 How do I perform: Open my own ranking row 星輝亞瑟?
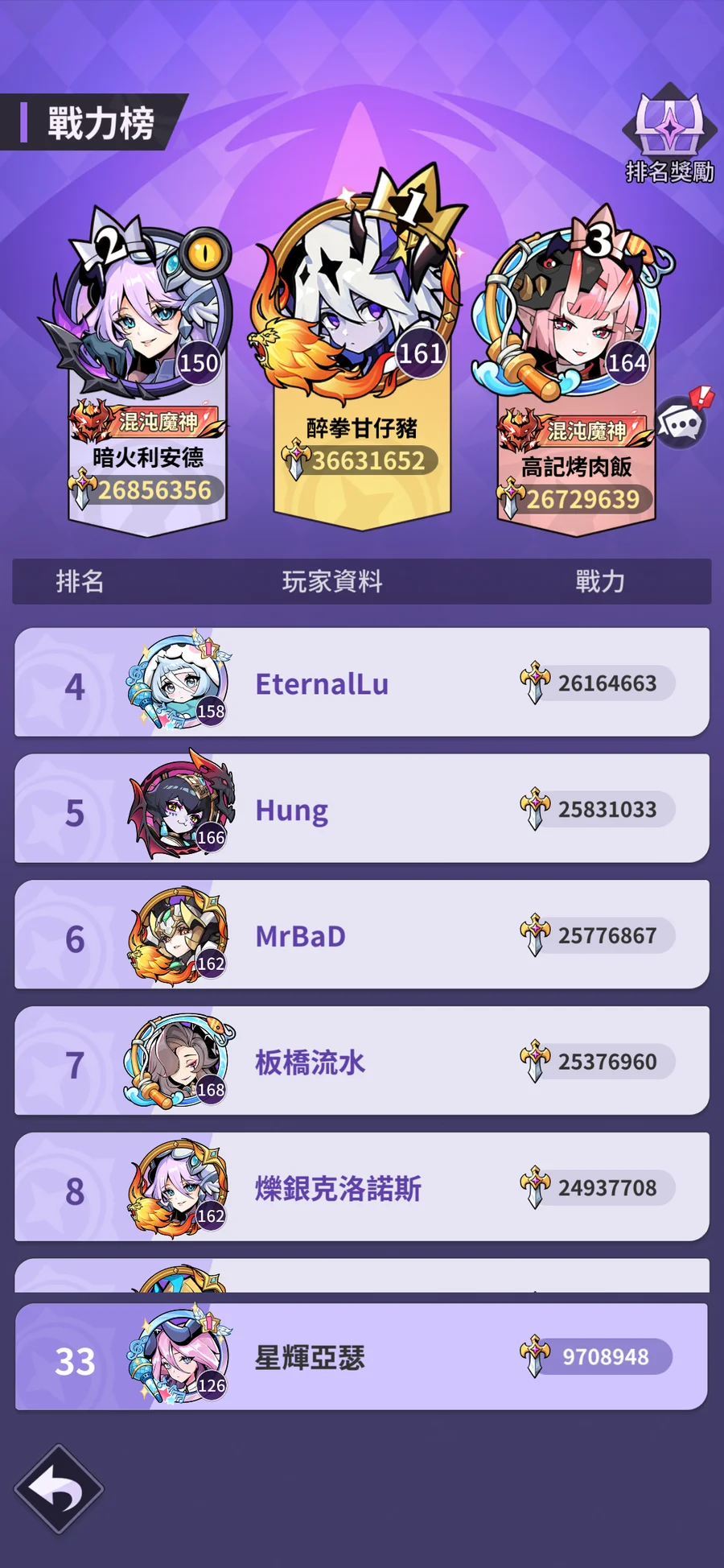(x=362, y=1357)
